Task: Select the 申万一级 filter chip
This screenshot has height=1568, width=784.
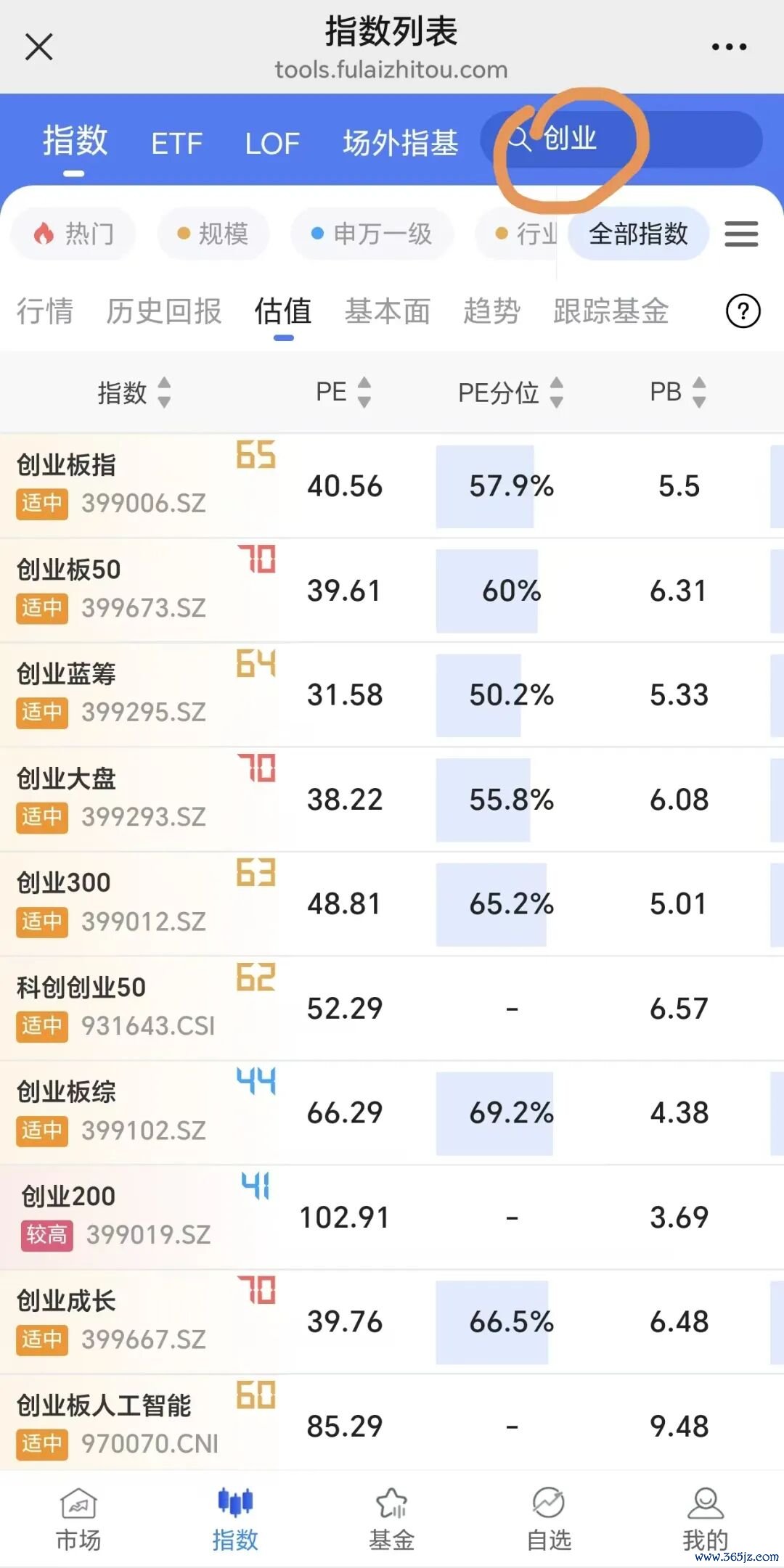Action: point(372,234)
